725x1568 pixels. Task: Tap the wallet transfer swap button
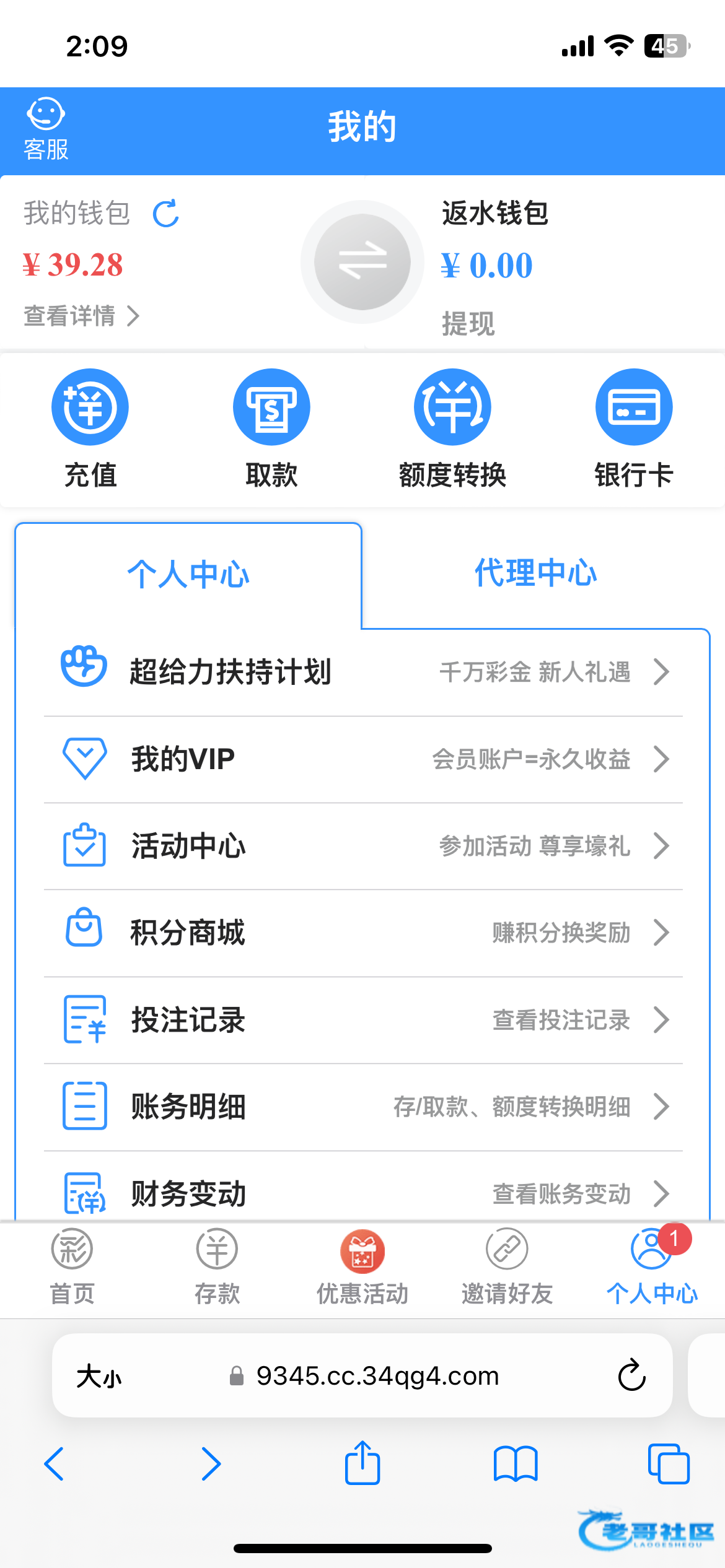click(x=362, y=262)
